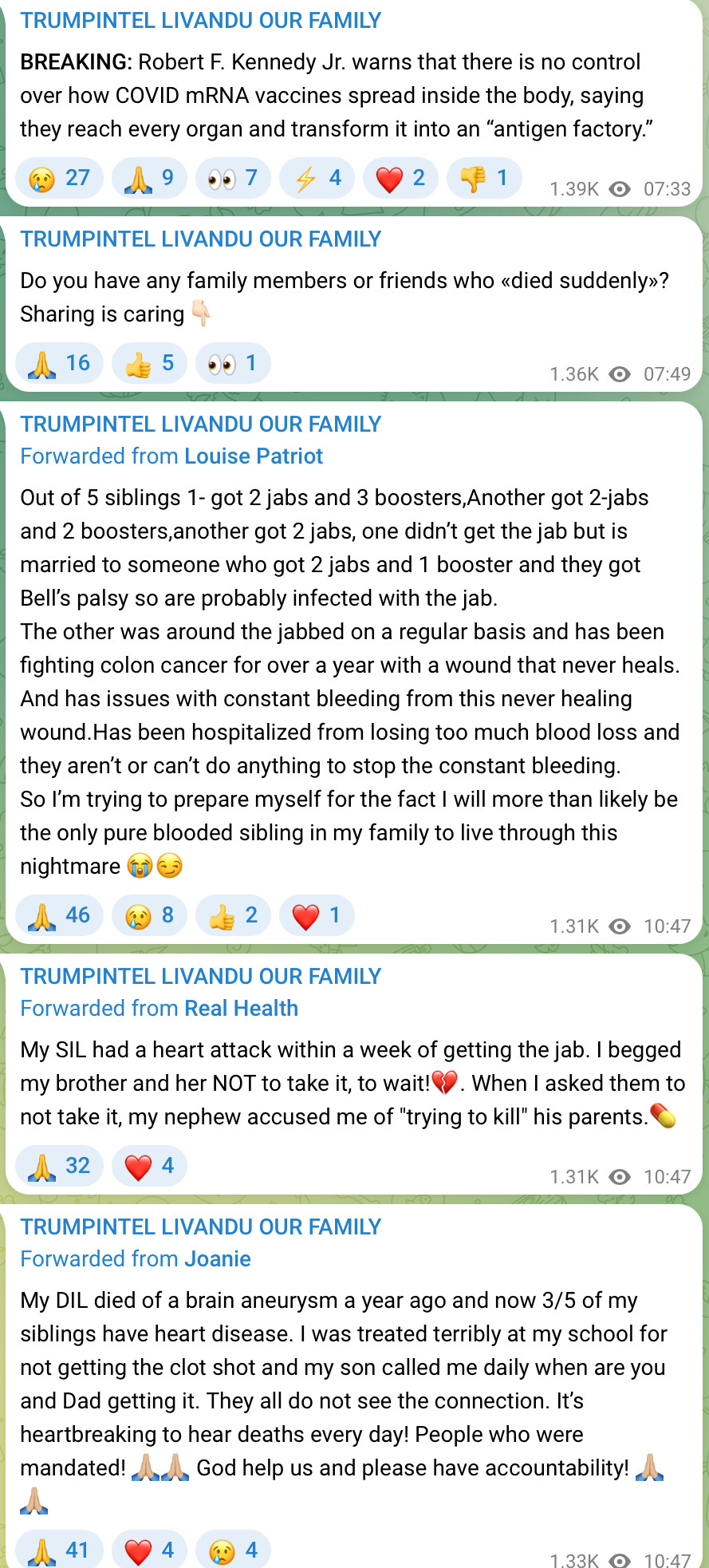The image size is (709, 1568).
Task: Tap the crying face reaction with 27
Action: pos(60,178)
